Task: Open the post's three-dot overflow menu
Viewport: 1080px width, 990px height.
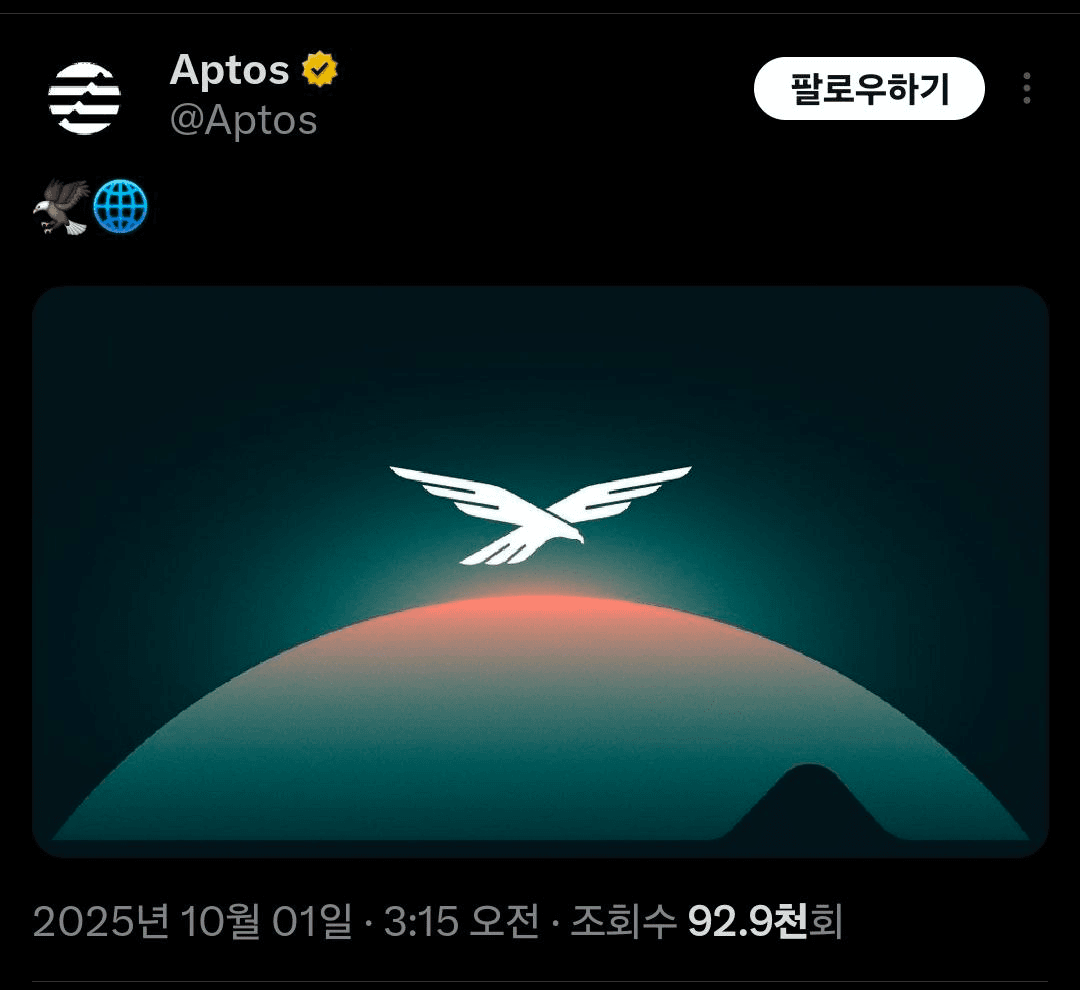Action: pos(1027,90)
